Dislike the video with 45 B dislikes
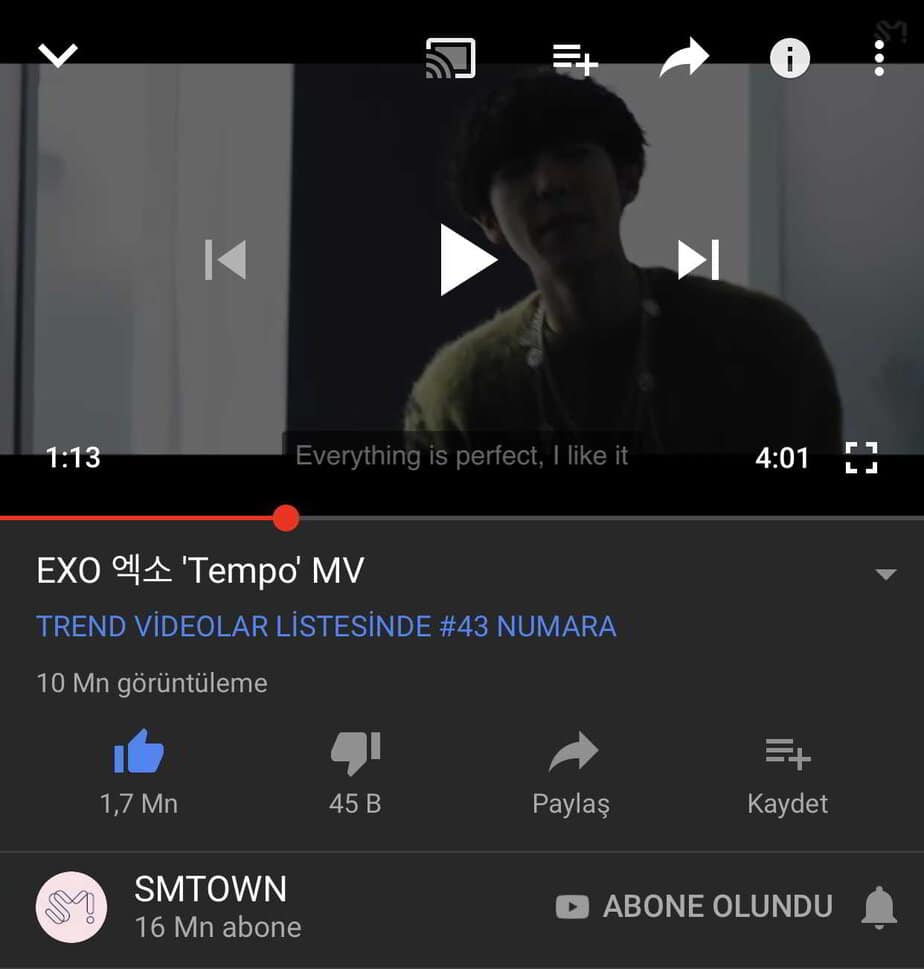 [x=355, y=752]
